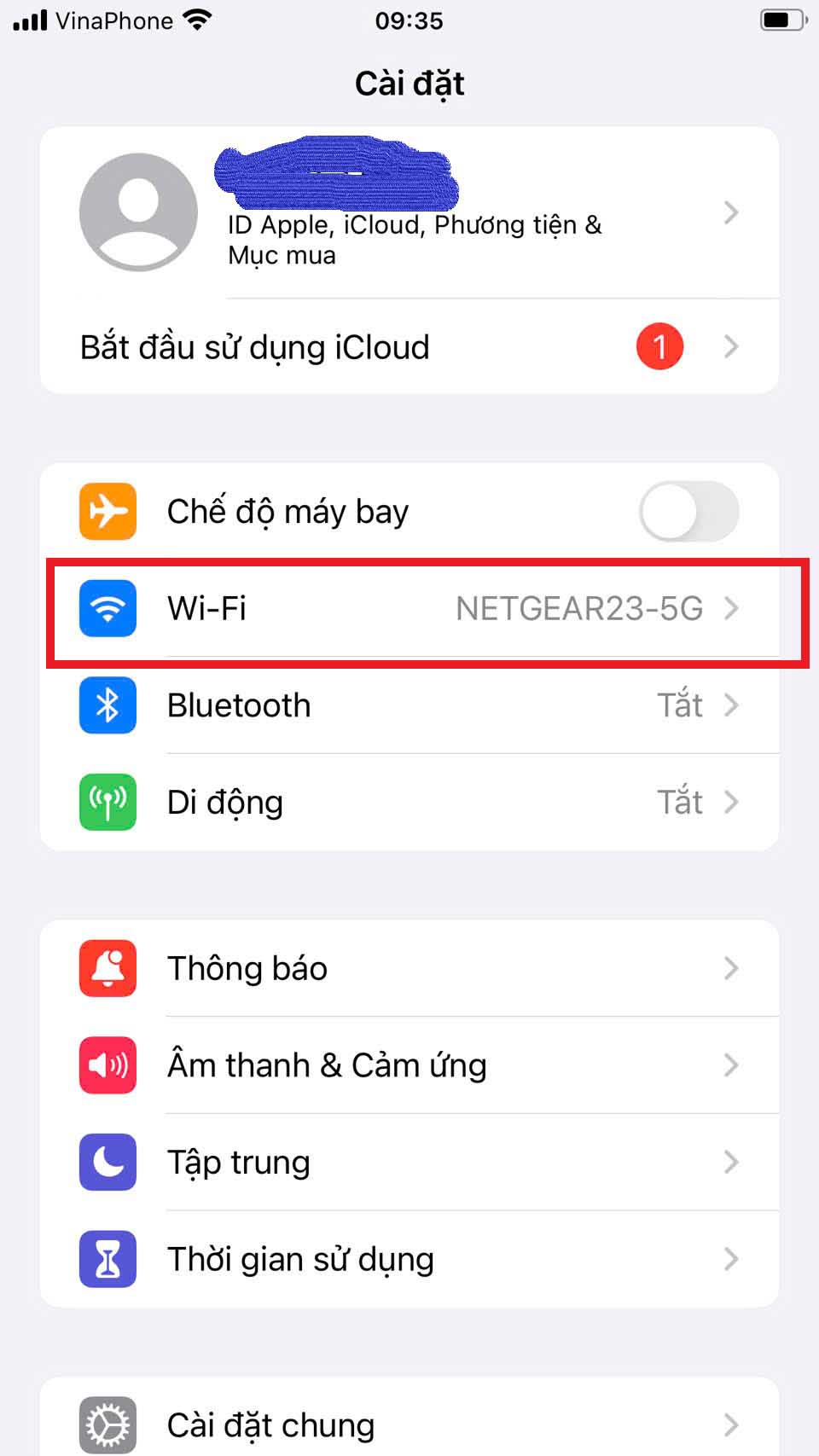Toggle Chế độ máy bay switch
Screen dimensions: 819x1456
coord(688,512)
